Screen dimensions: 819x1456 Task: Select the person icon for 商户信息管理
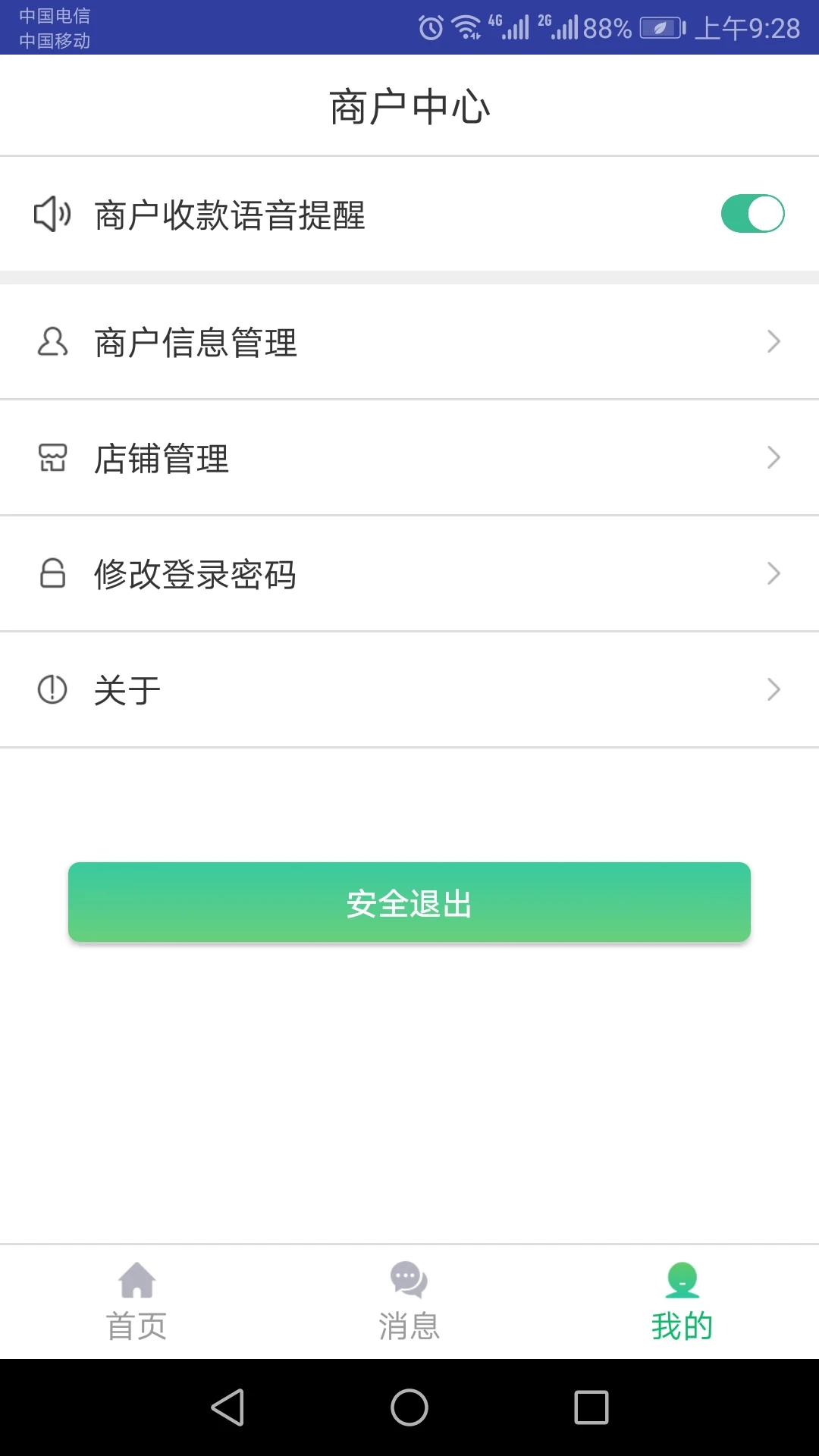[x=52, y=341]
